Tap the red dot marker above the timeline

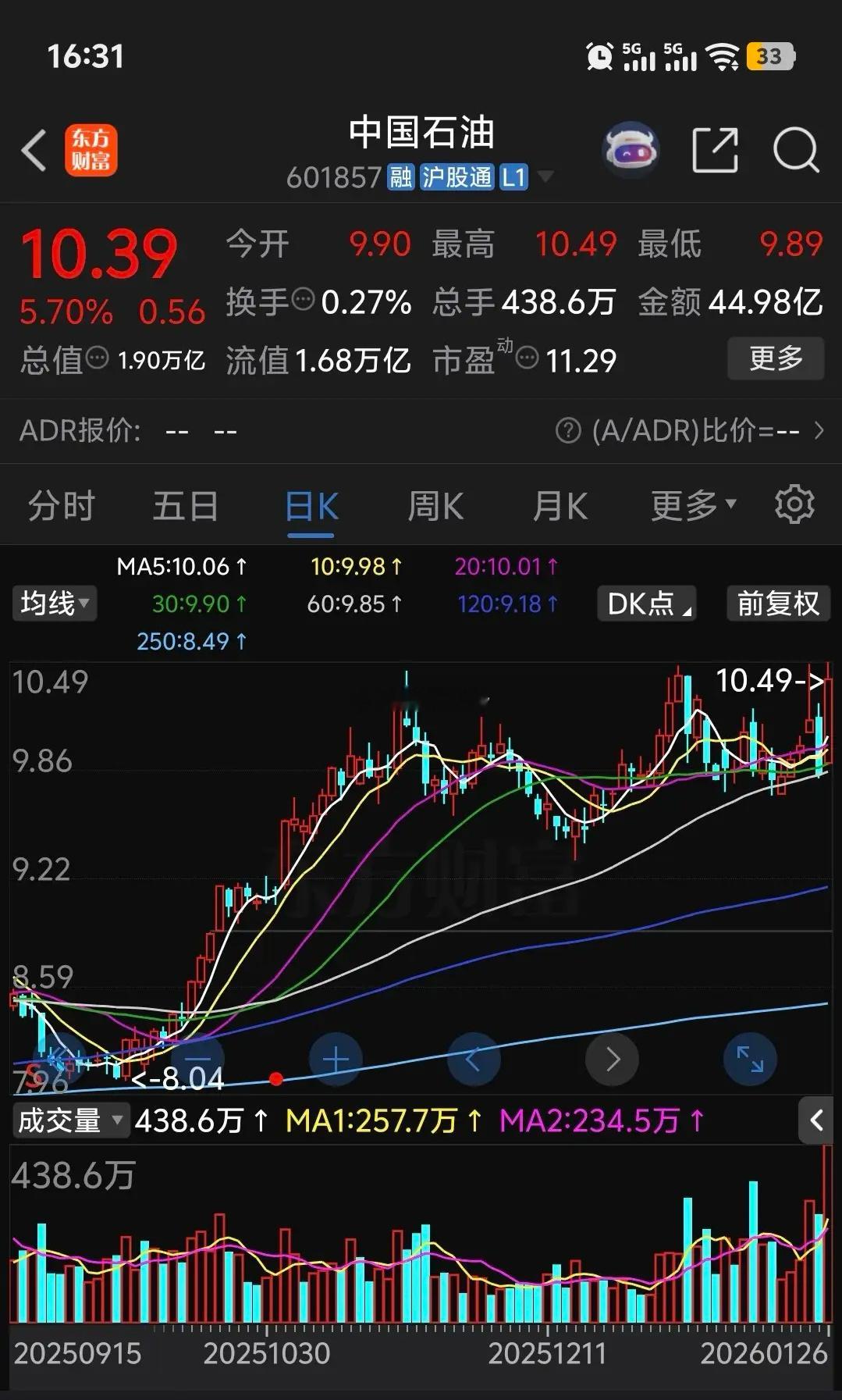[275, 1078]
